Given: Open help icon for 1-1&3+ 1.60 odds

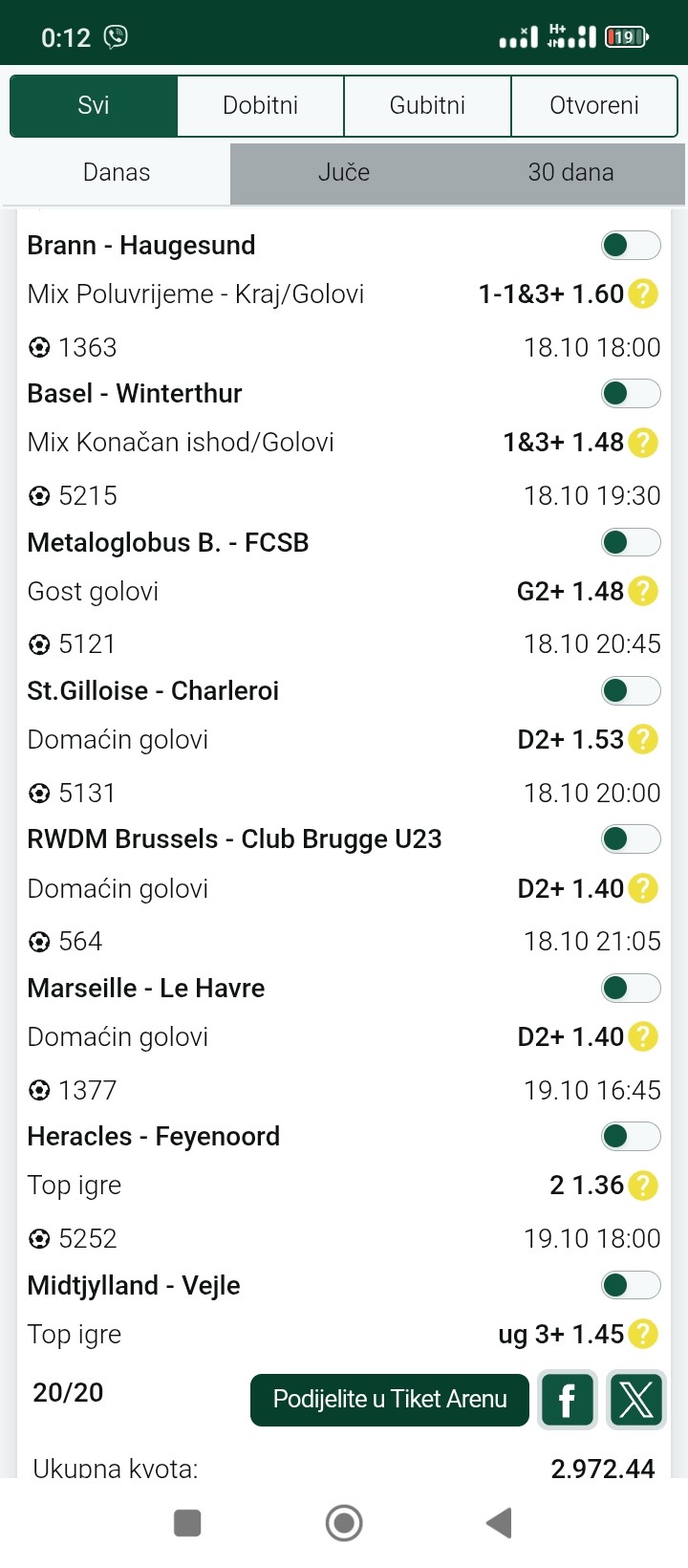Looking at the screenshot, I should [x=644, y=294].
